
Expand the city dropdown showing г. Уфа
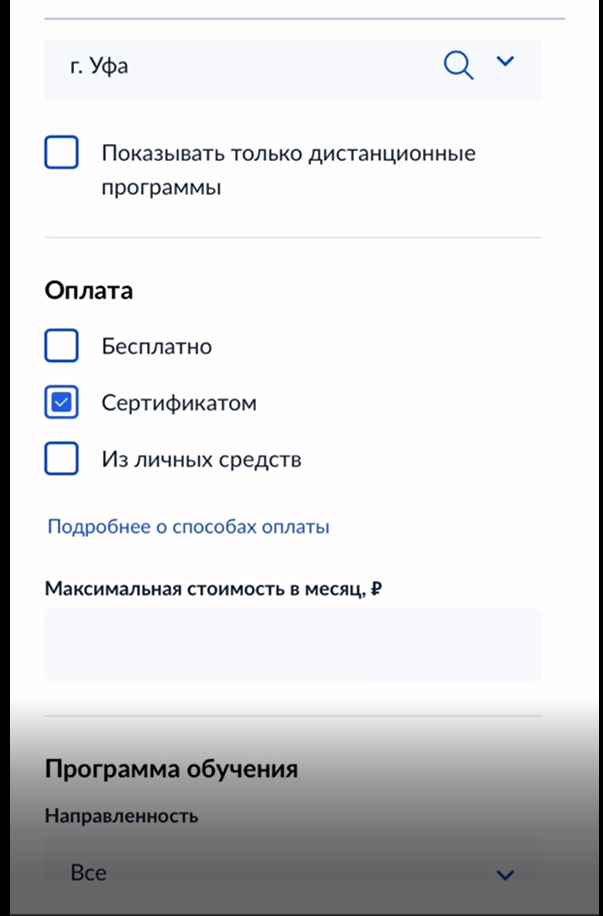coord(506,63)
